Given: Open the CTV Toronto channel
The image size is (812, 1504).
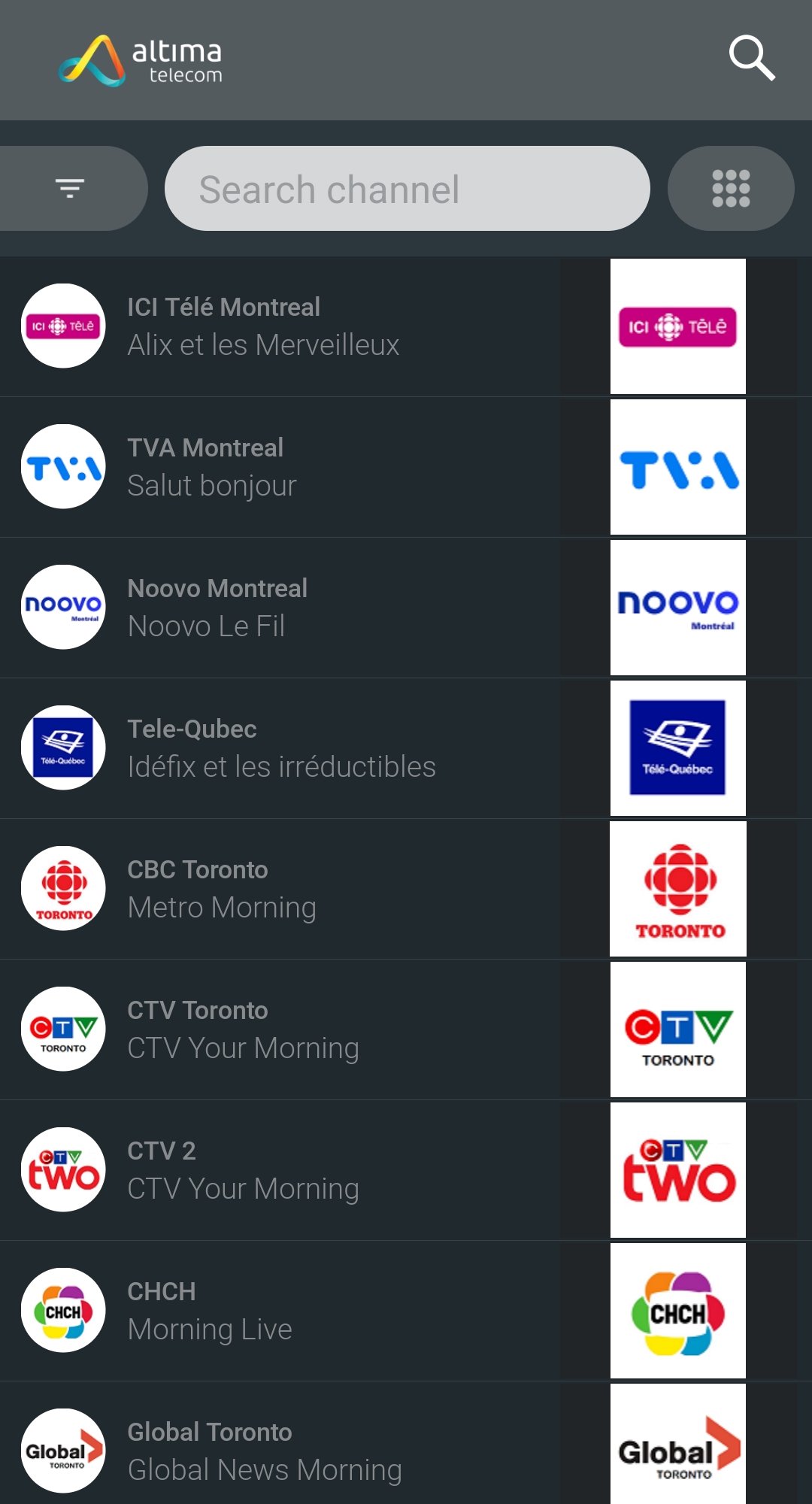Looking at the screenshot, I should [x=406, y=1029].
